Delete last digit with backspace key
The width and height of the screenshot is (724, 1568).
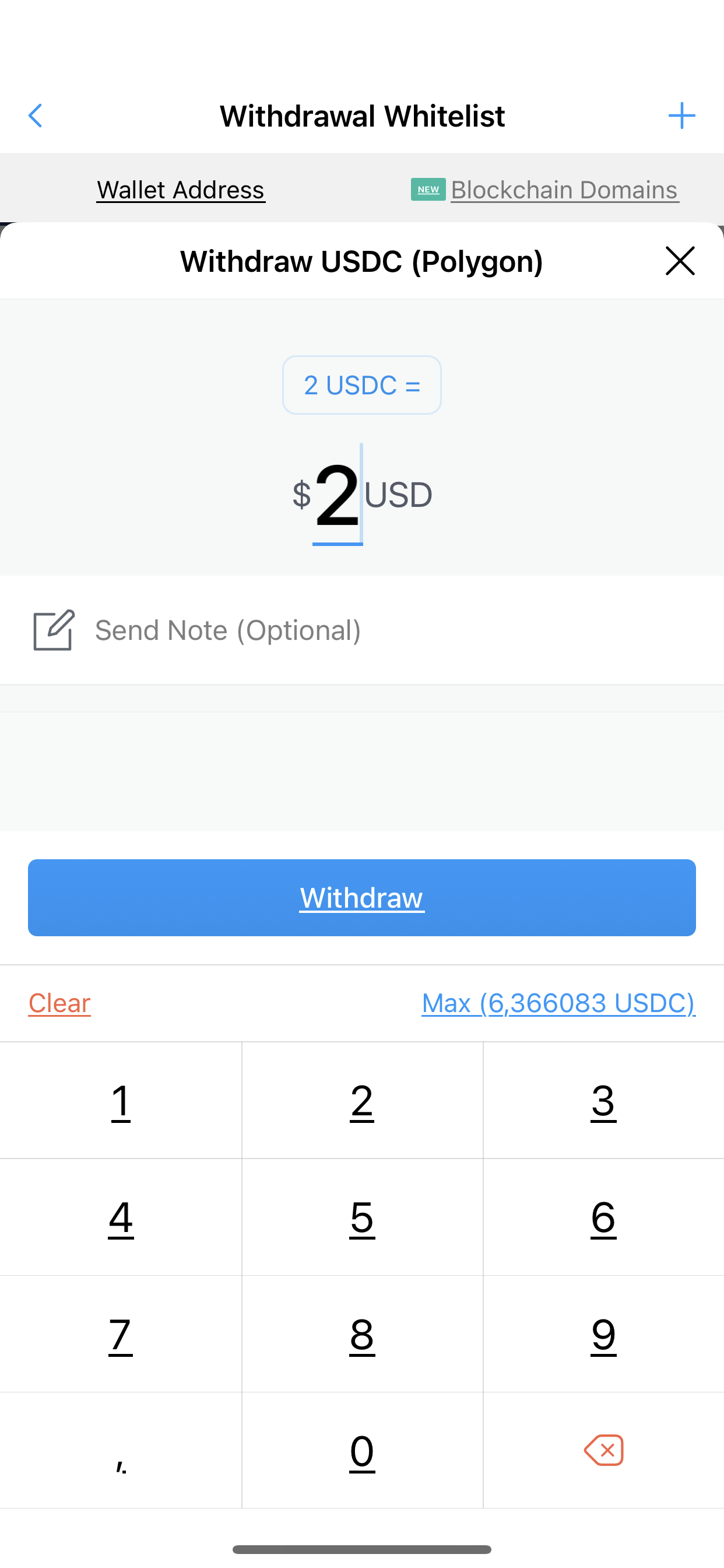pos(603,1451)
